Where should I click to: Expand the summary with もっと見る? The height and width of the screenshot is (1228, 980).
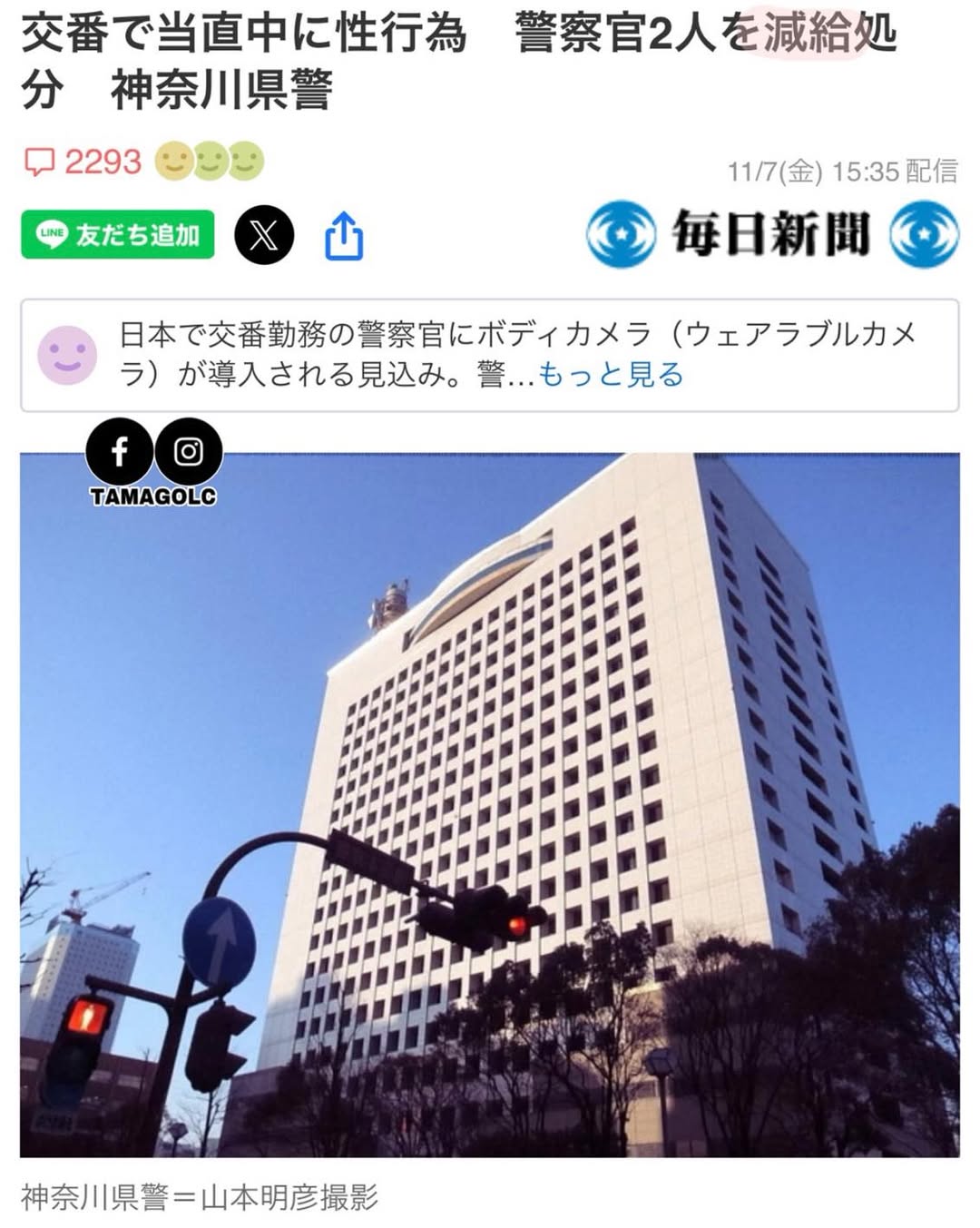[x=611, y=374]
